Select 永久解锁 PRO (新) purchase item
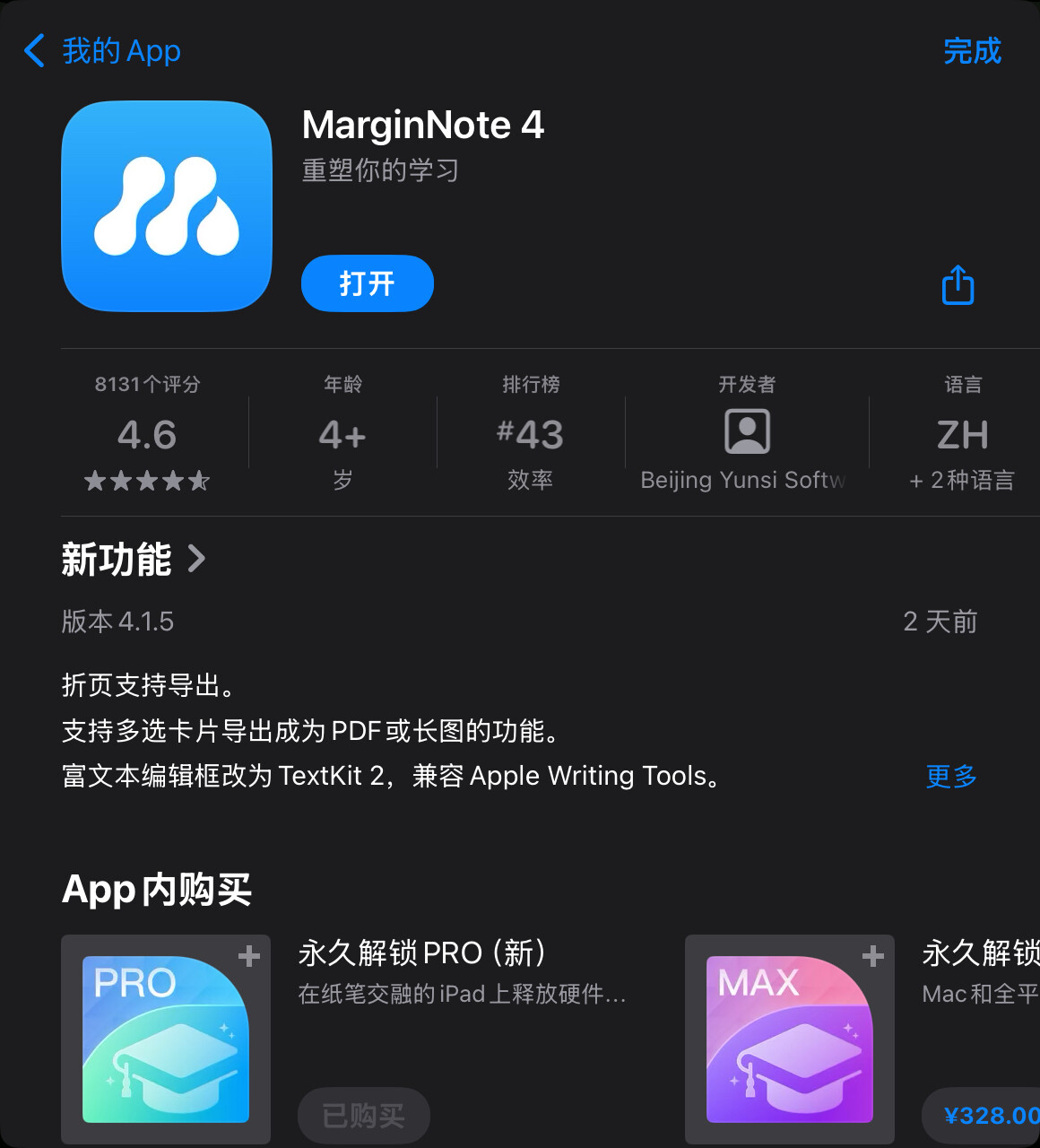This screenshot has height=1148, width=1040. tap(422, 952)
